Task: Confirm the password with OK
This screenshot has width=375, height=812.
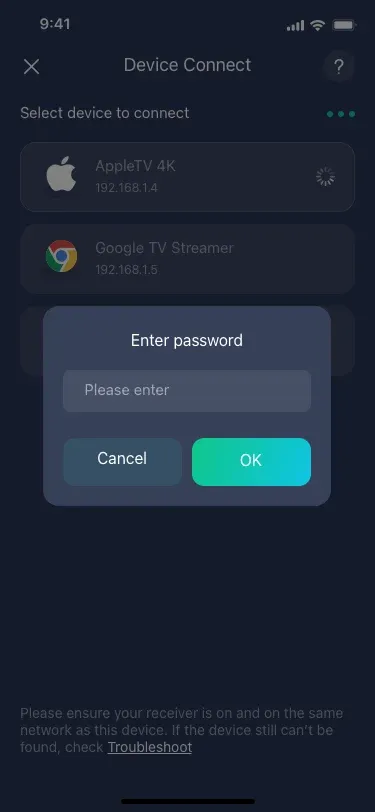Action: 251,461
